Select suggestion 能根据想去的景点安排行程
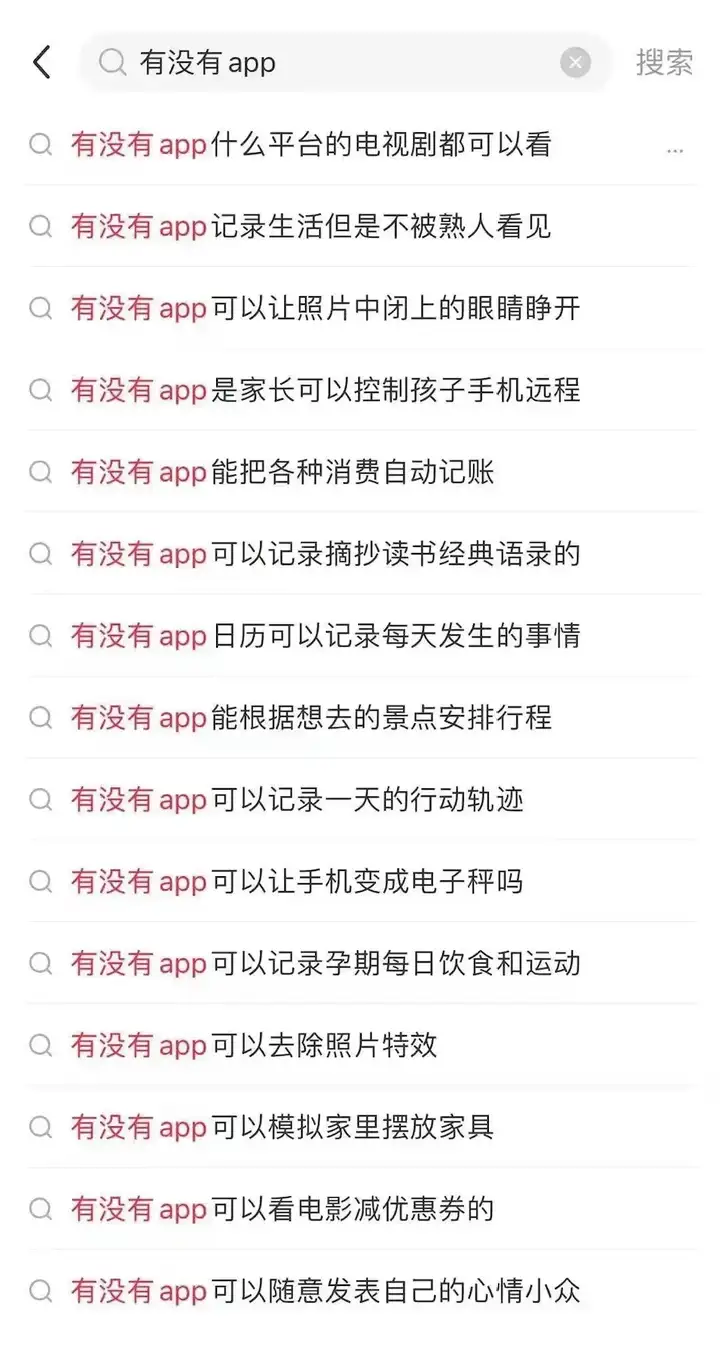Screen dimensions: 720x1355 click(310, 718)
